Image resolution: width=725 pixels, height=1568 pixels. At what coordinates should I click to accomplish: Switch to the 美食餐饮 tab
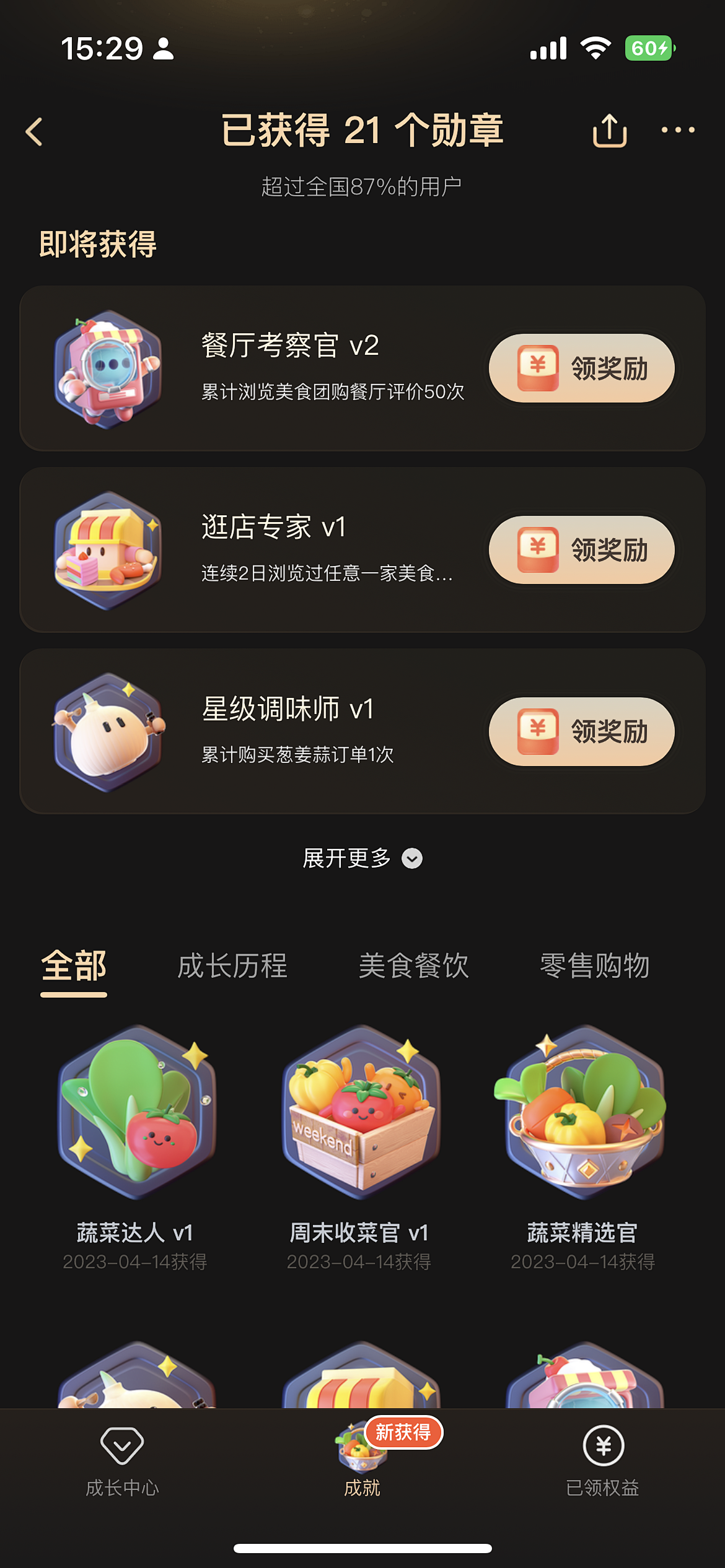coord(413,966)
